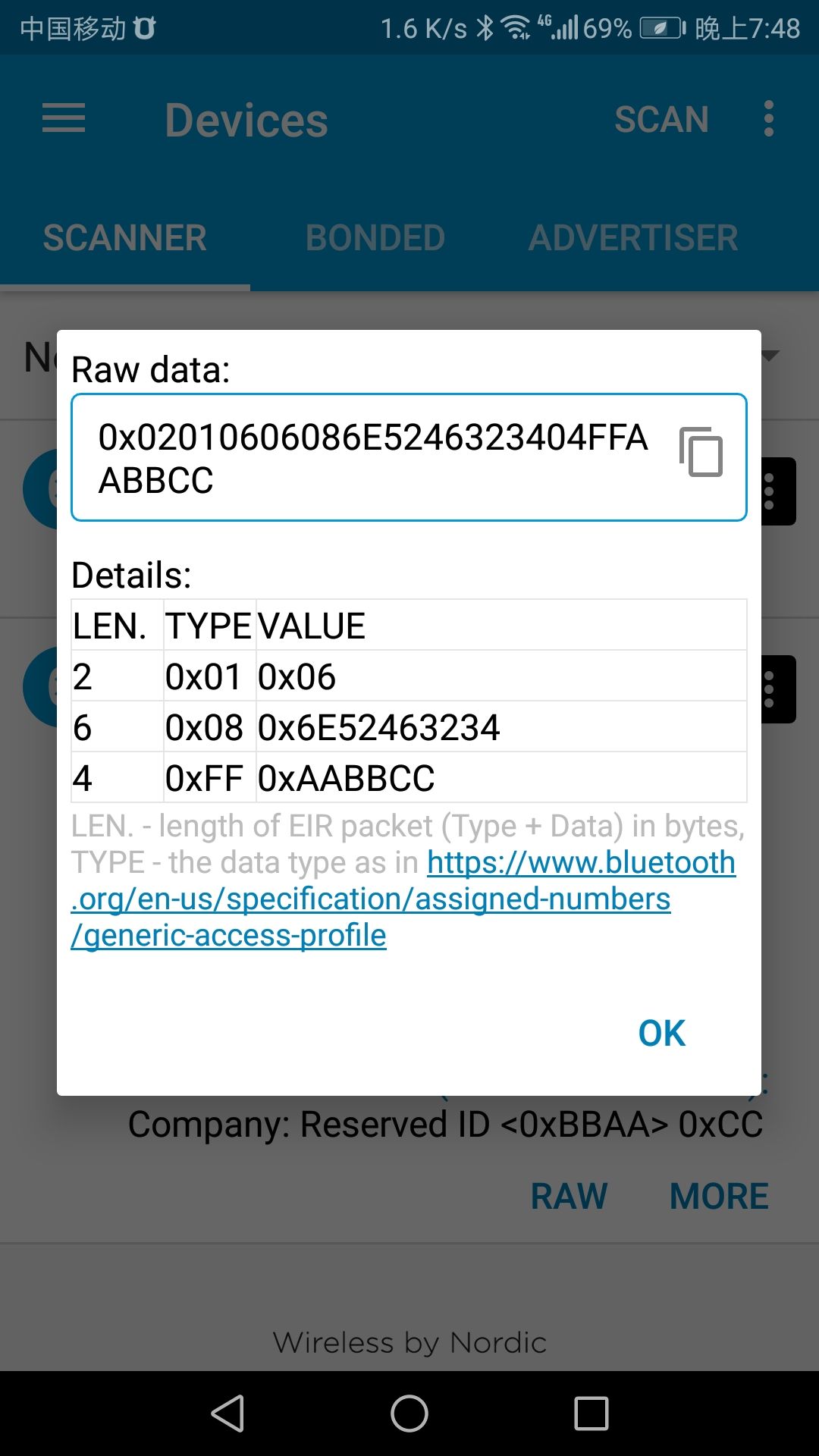Open the bluetooth.org generic access profile link
The height and width of the screenshot is (1456, 819).
[403, 899]
